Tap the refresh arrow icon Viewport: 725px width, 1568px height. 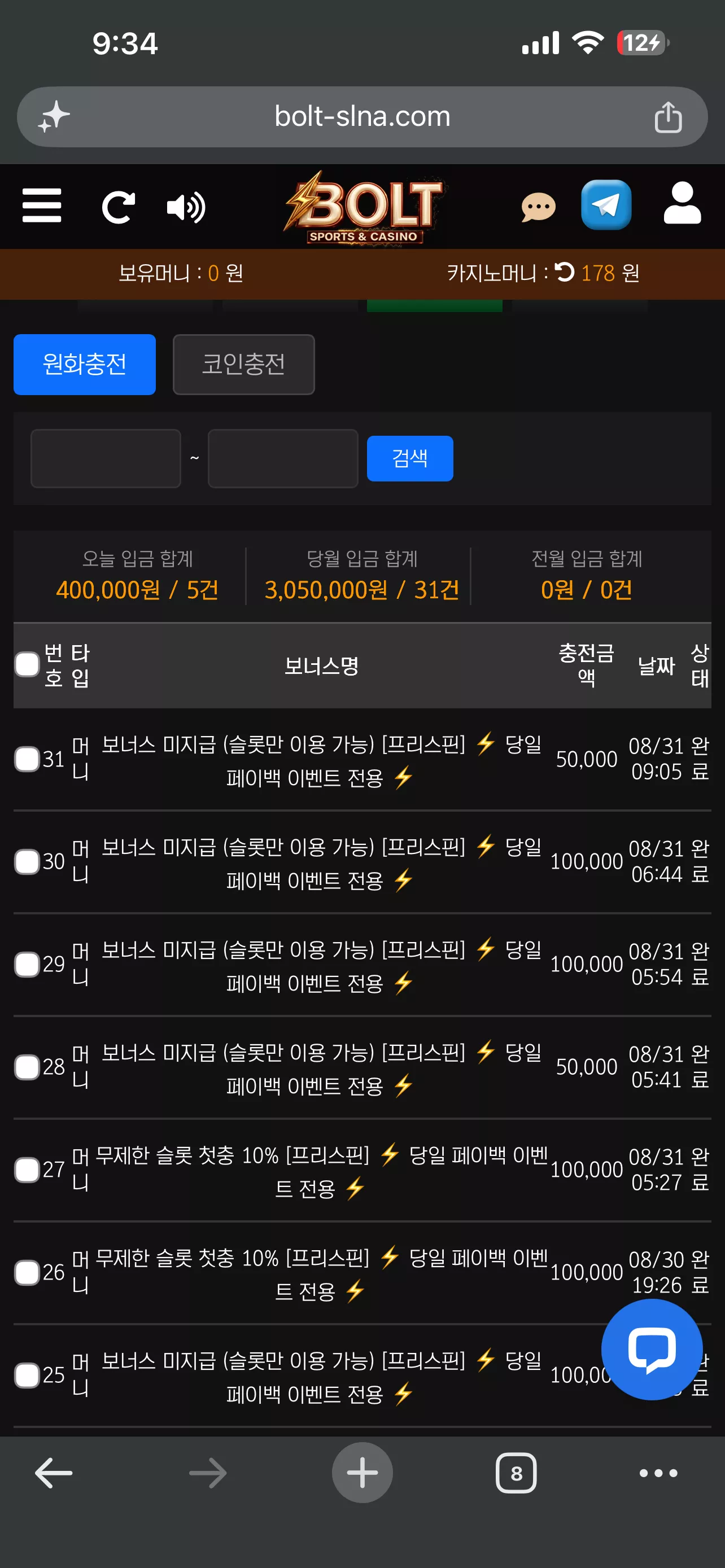(118, 207)
